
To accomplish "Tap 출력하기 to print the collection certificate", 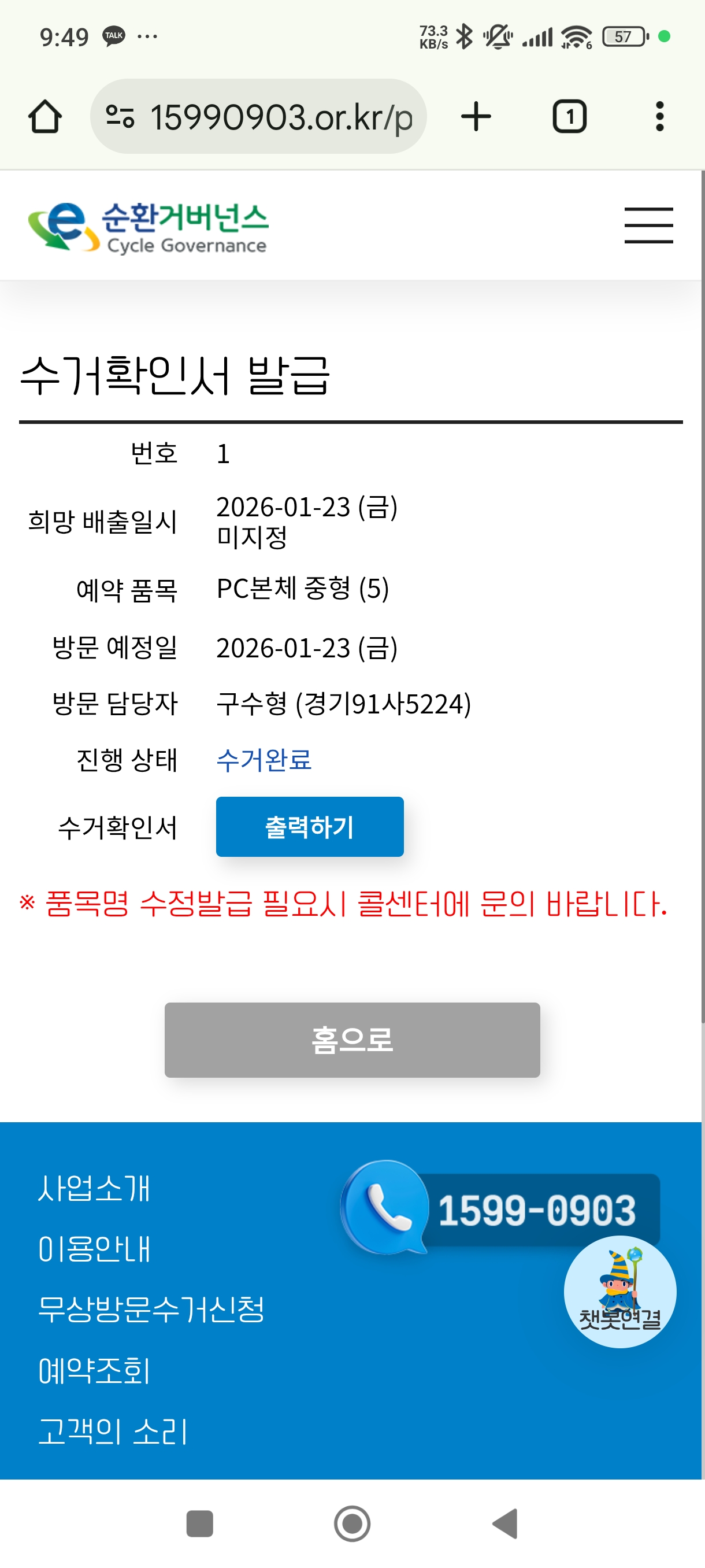I will pyautogui.click(x=310, y=827).
